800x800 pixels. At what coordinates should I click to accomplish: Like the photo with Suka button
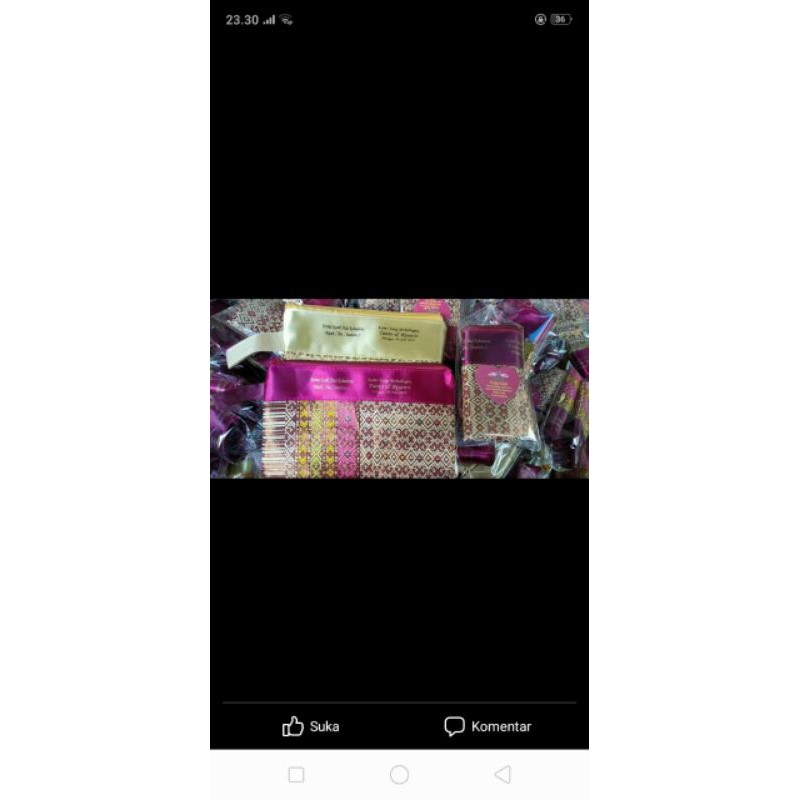point(310,727)
